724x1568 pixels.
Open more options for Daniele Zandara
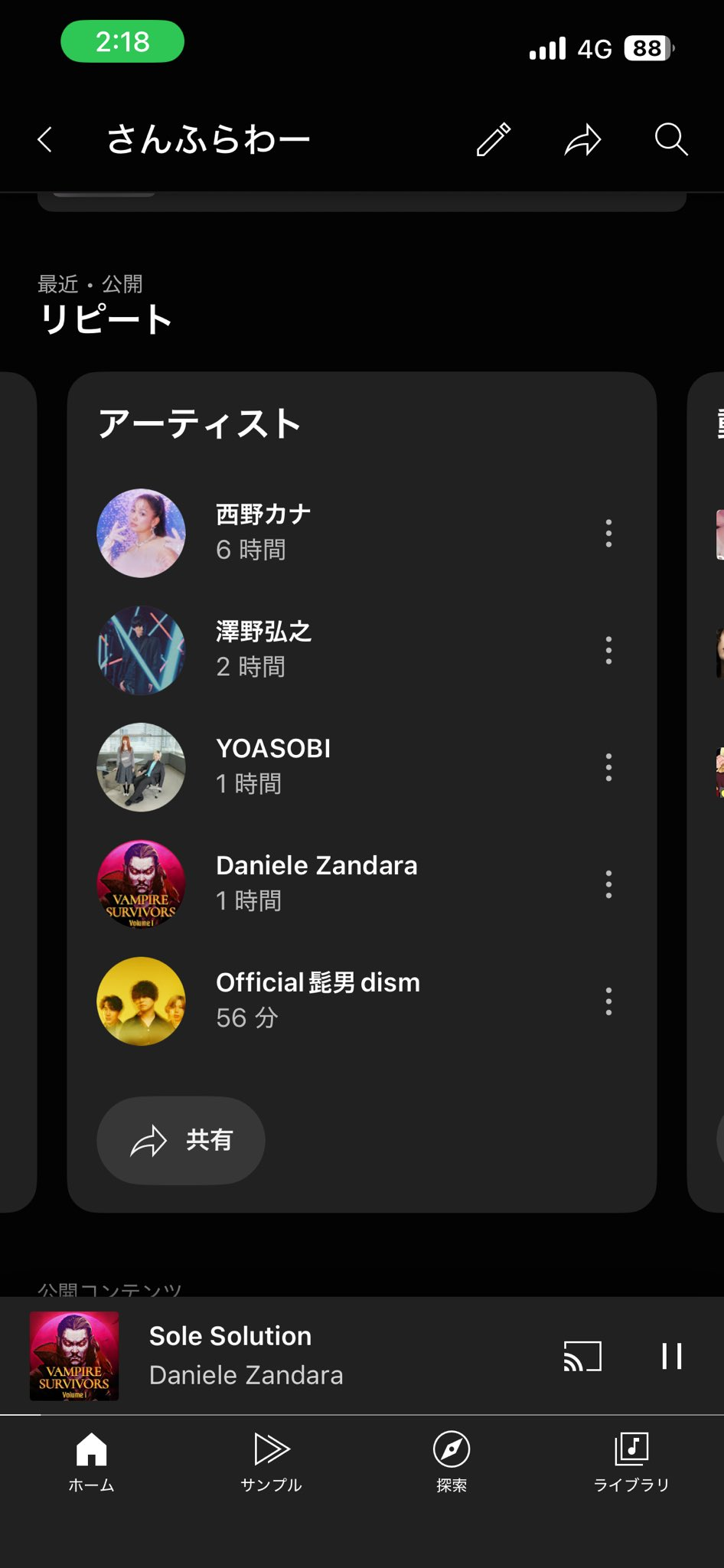coord(608,884)
